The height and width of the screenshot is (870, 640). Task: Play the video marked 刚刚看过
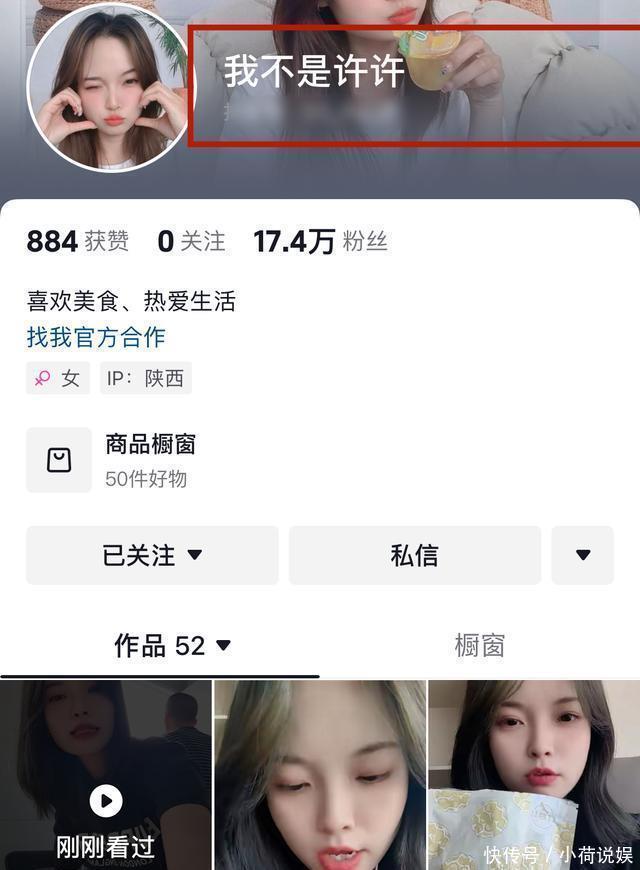pyautogui.click(x=106, y=775)
